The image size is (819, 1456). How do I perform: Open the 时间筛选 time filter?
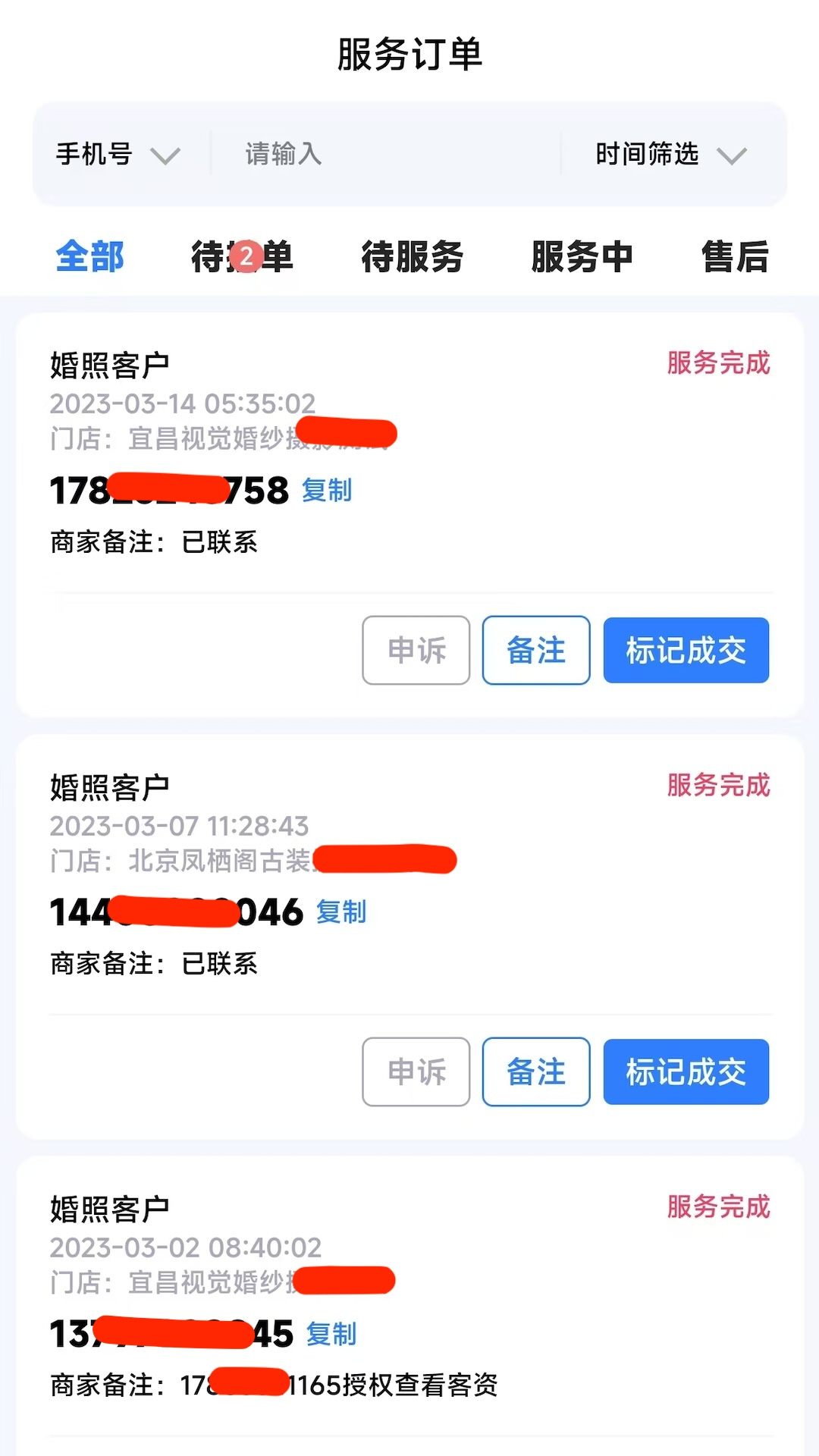click(x=670, y=155)
